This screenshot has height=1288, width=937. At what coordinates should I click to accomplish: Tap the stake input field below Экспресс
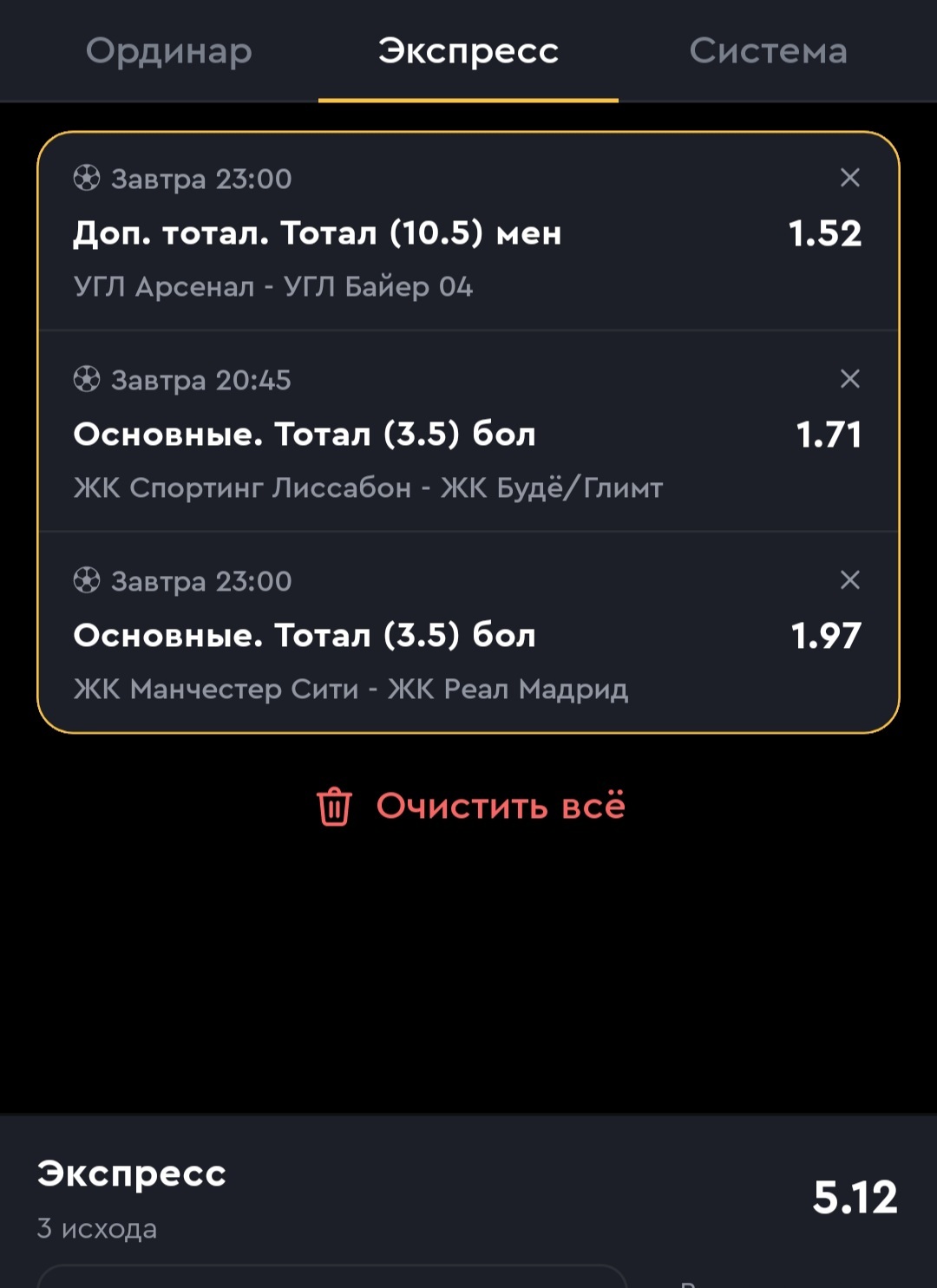click(331, 1277)
